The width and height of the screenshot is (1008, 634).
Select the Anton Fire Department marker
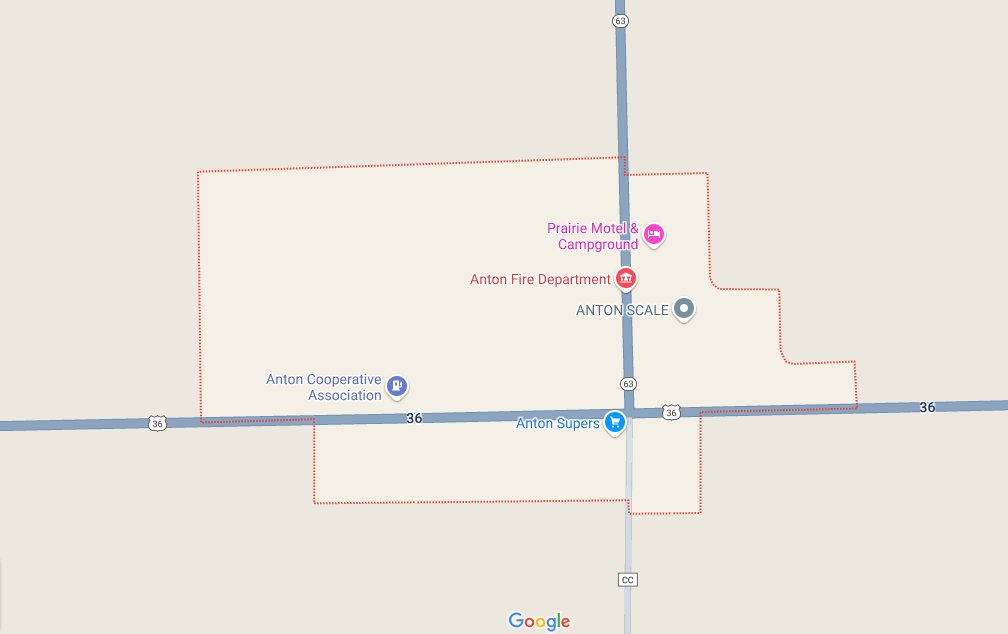626,278
